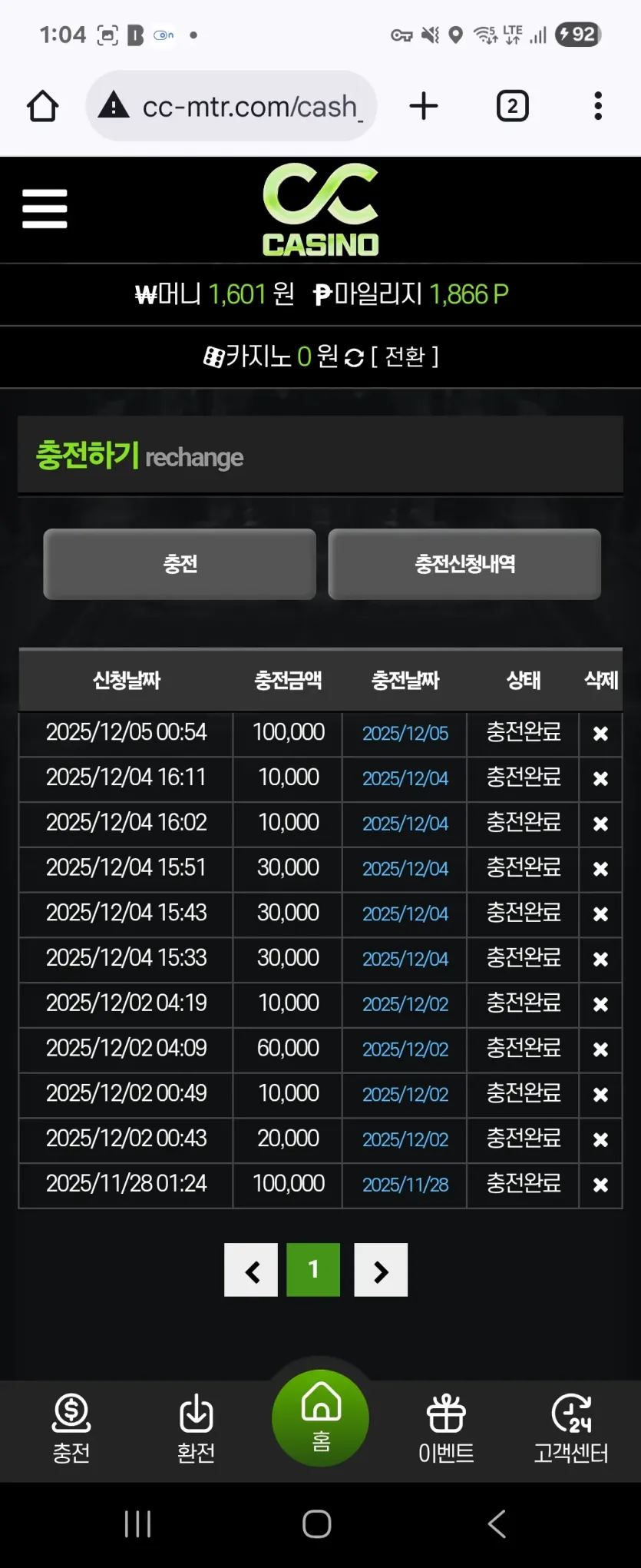
Task: Focus the cc-mtr.com address bar
Action: (231, 106)
